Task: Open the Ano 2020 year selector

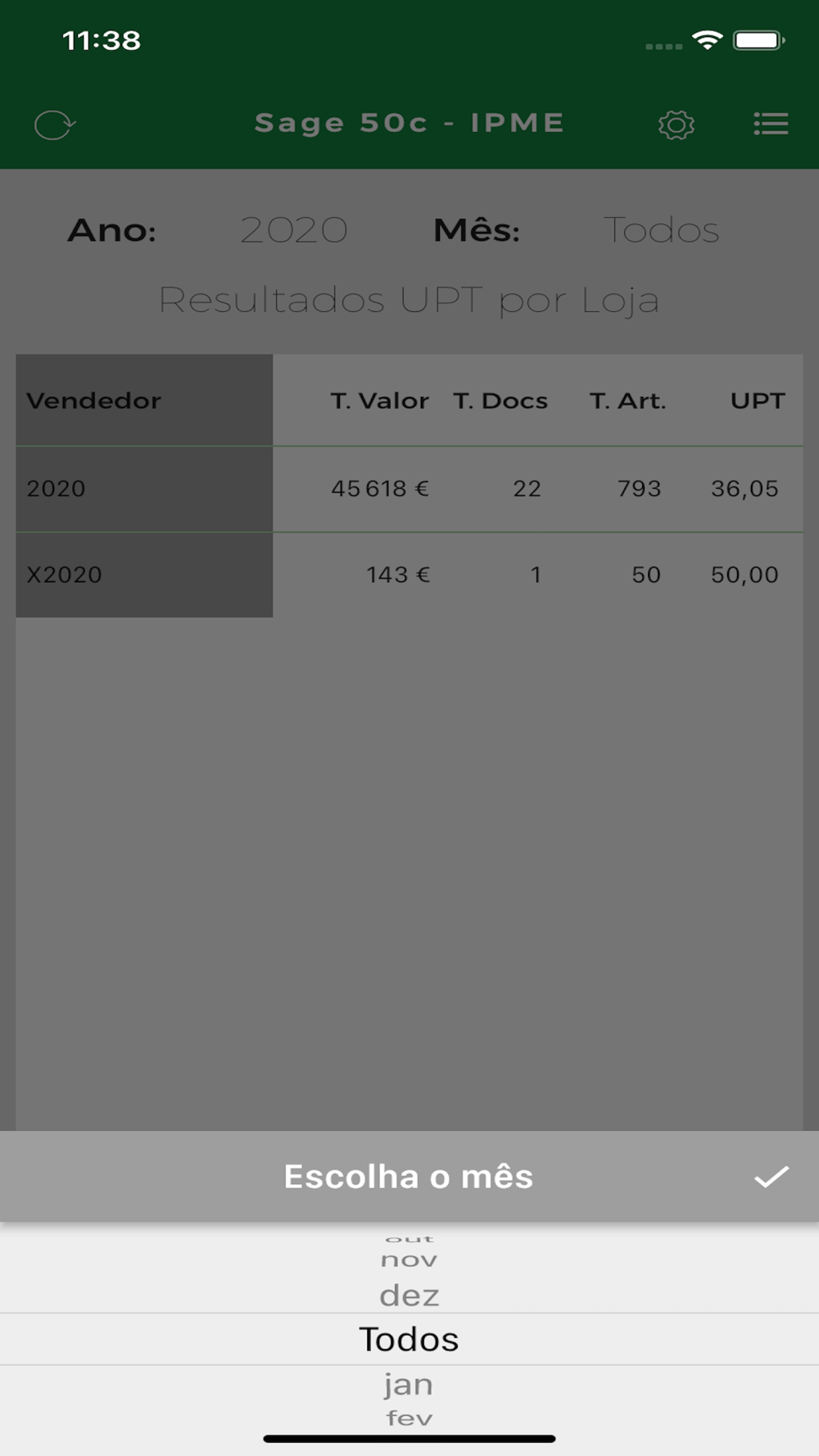Action: click(294, 230)
